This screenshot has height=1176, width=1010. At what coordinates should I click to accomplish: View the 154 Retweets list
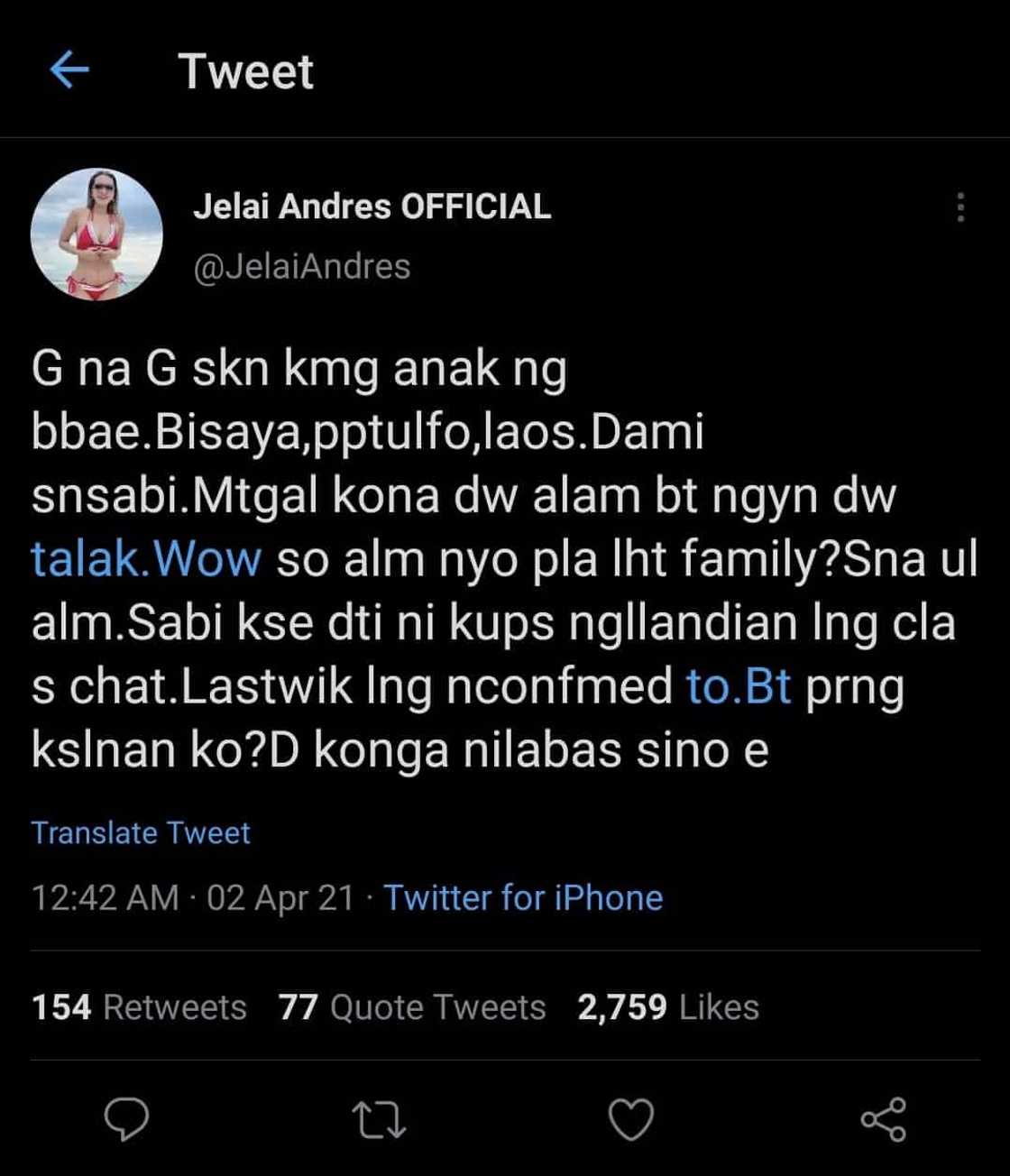click(139, 1007)
